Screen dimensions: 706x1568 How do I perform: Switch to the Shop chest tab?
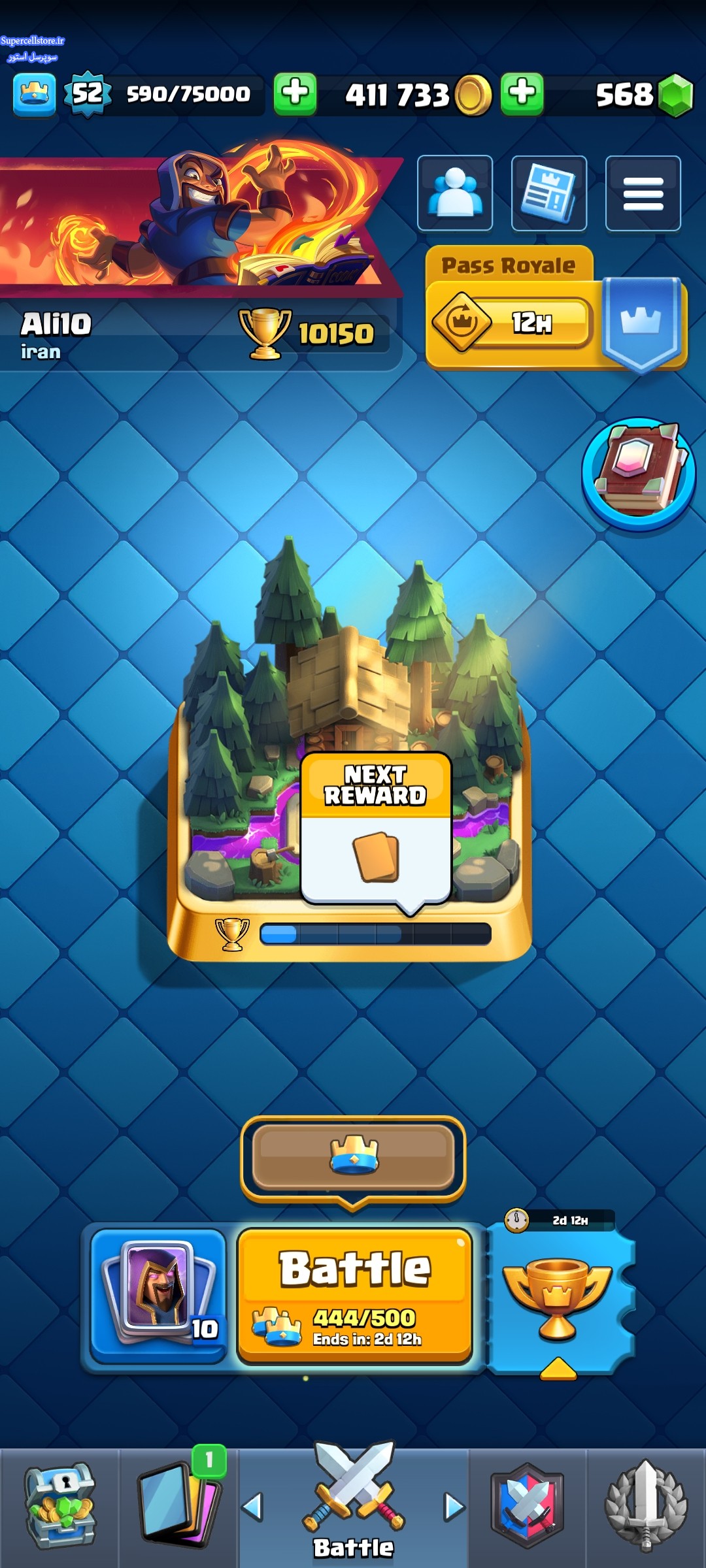coord(59,1508)
